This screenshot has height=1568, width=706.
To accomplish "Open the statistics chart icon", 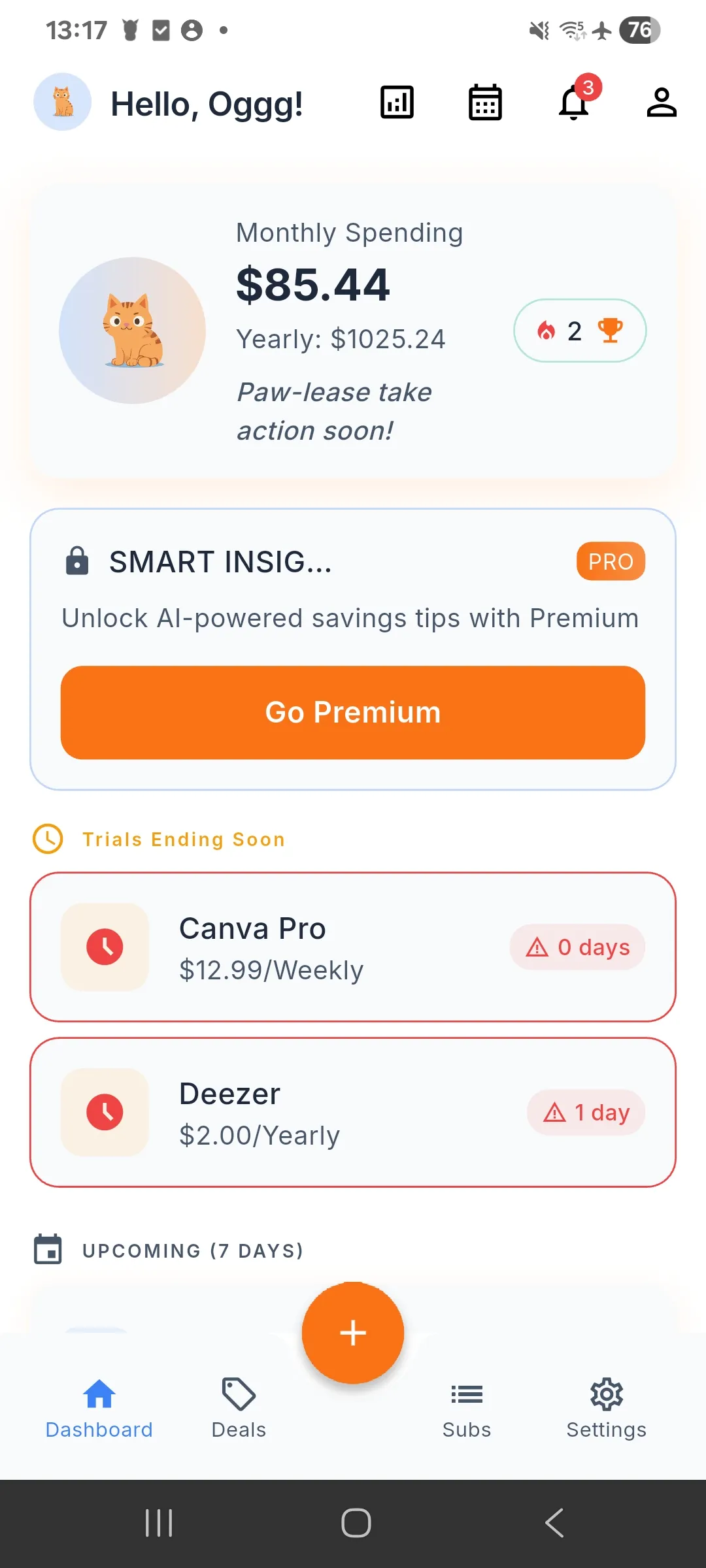I will (397, 103).
